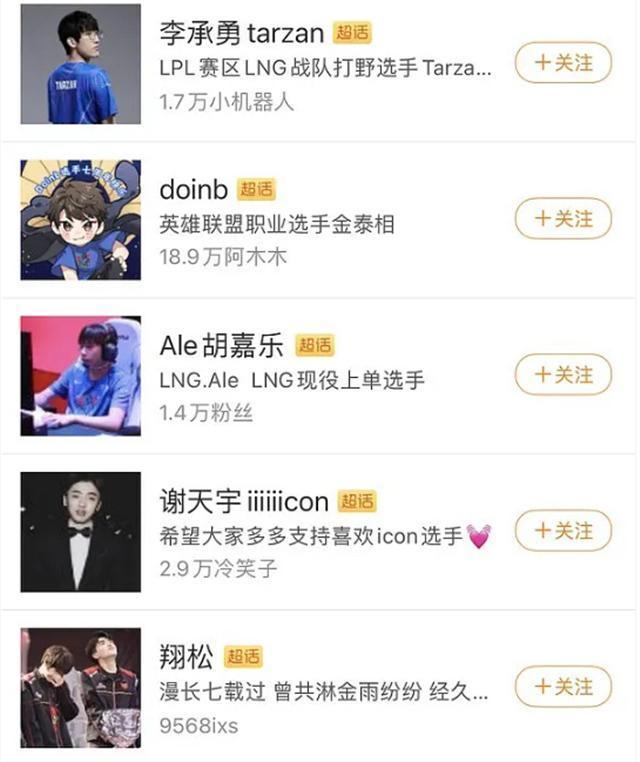Tap 关注 next to doinb
This screenshot has width=640, height=762.
[x=563, y=219]
